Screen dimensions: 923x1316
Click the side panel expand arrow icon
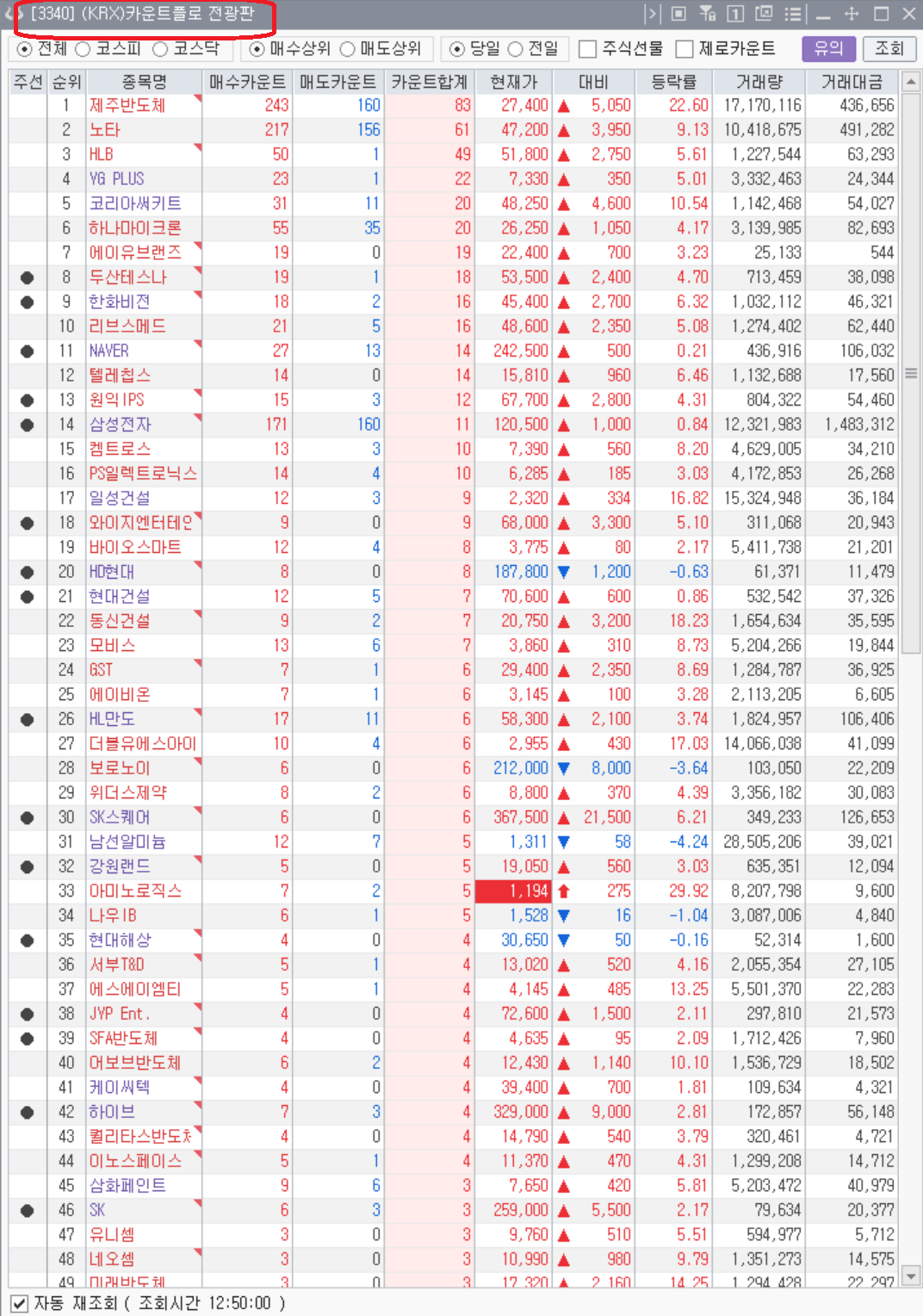[652, 13]
